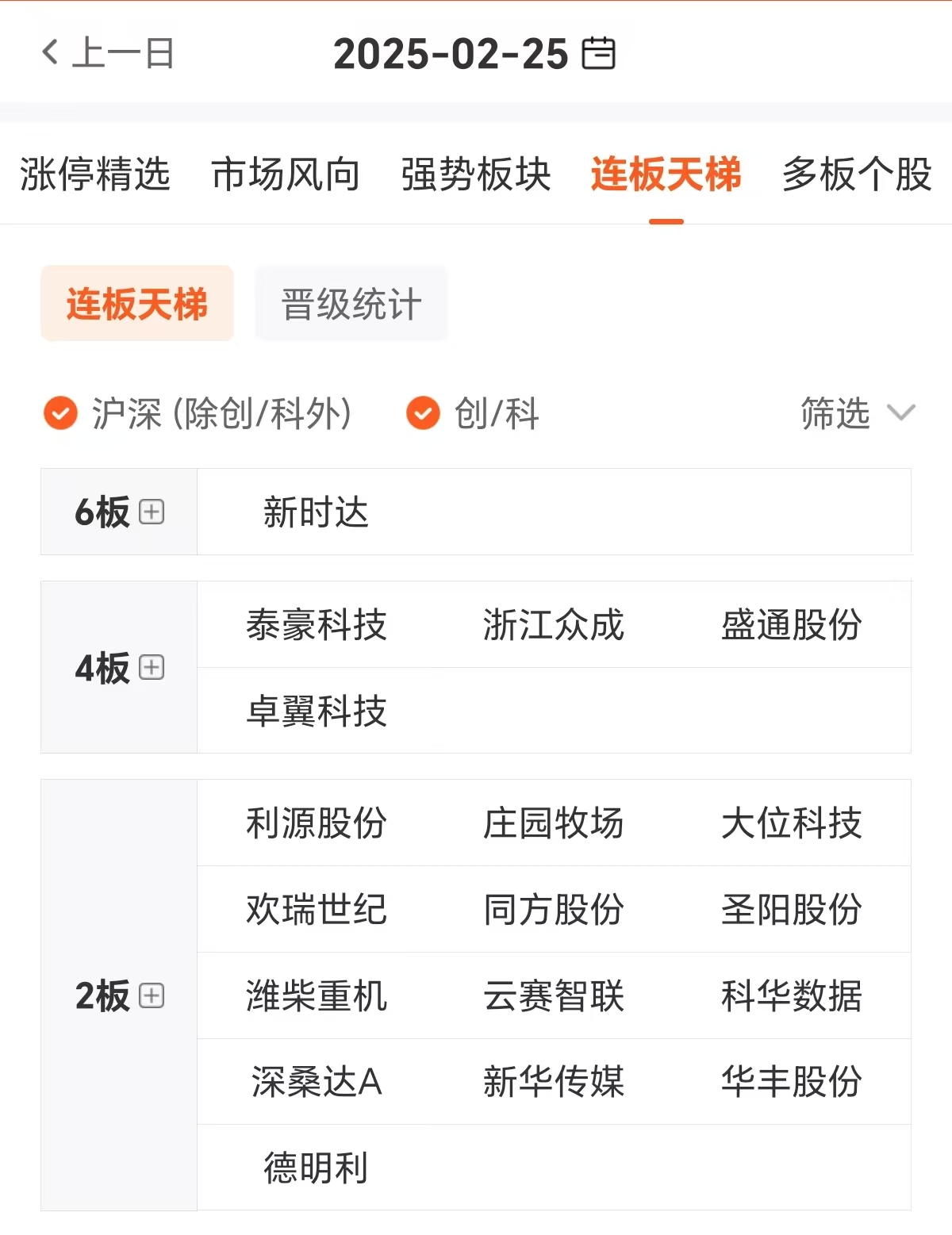Toggle the 创/科 checkbox off
The width and height of the screenshot is (952, 1235).
point(423,413)
